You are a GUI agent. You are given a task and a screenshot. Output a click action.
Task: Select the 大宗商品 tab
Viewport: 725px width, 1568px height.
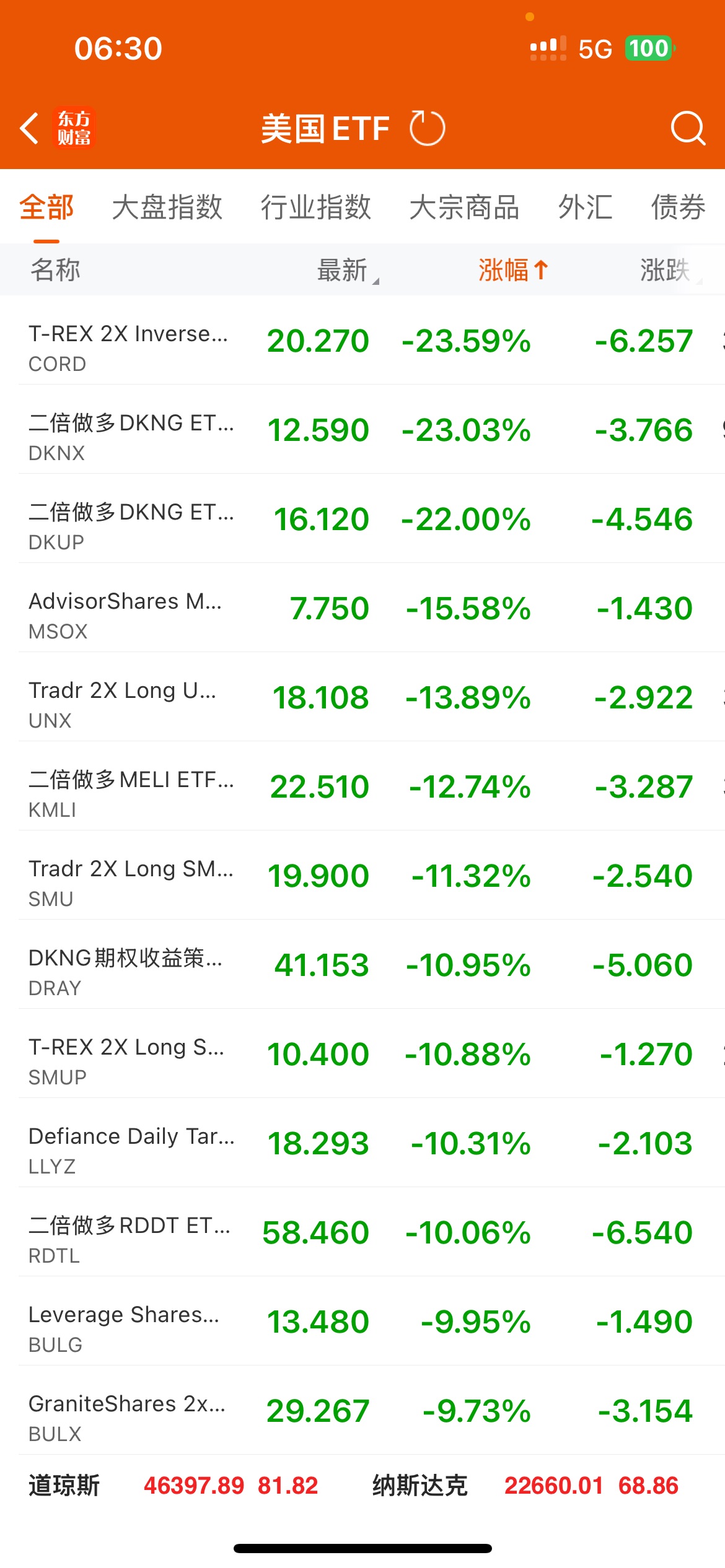[x=464, y=207]
